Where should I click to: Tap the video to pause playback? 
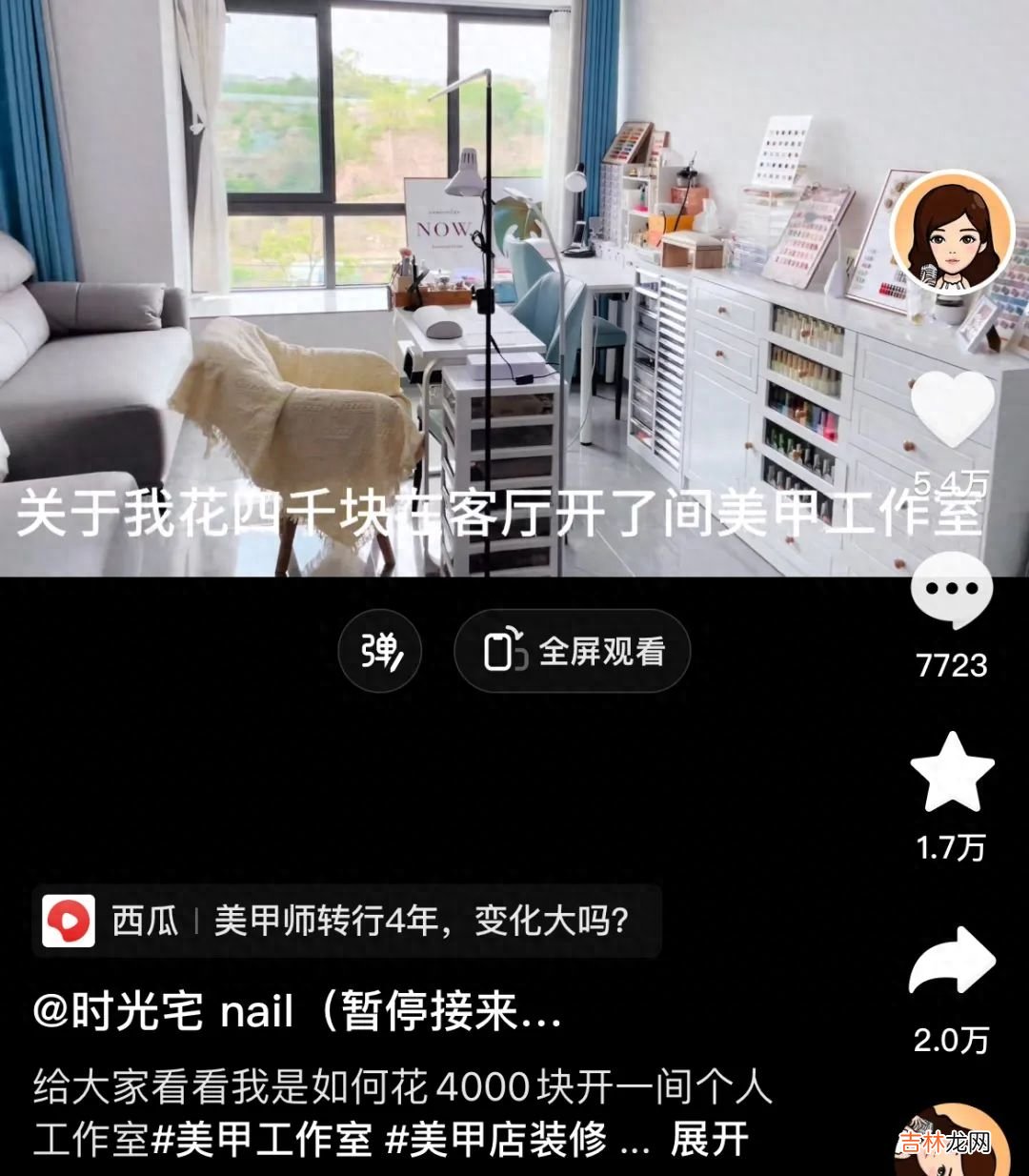457,286
